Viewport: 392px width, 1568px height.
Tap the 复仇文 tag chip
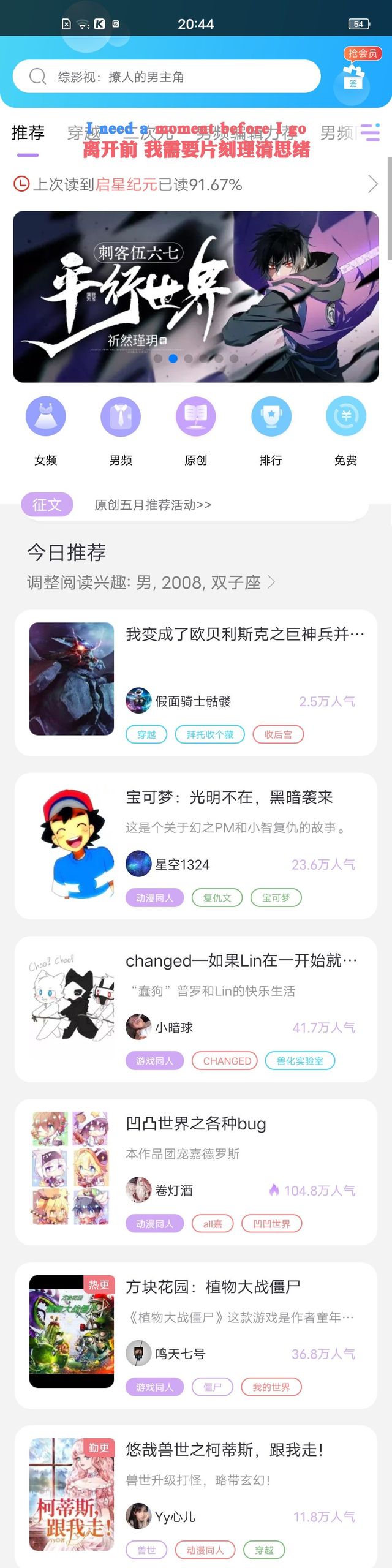[x=217, y=898]
